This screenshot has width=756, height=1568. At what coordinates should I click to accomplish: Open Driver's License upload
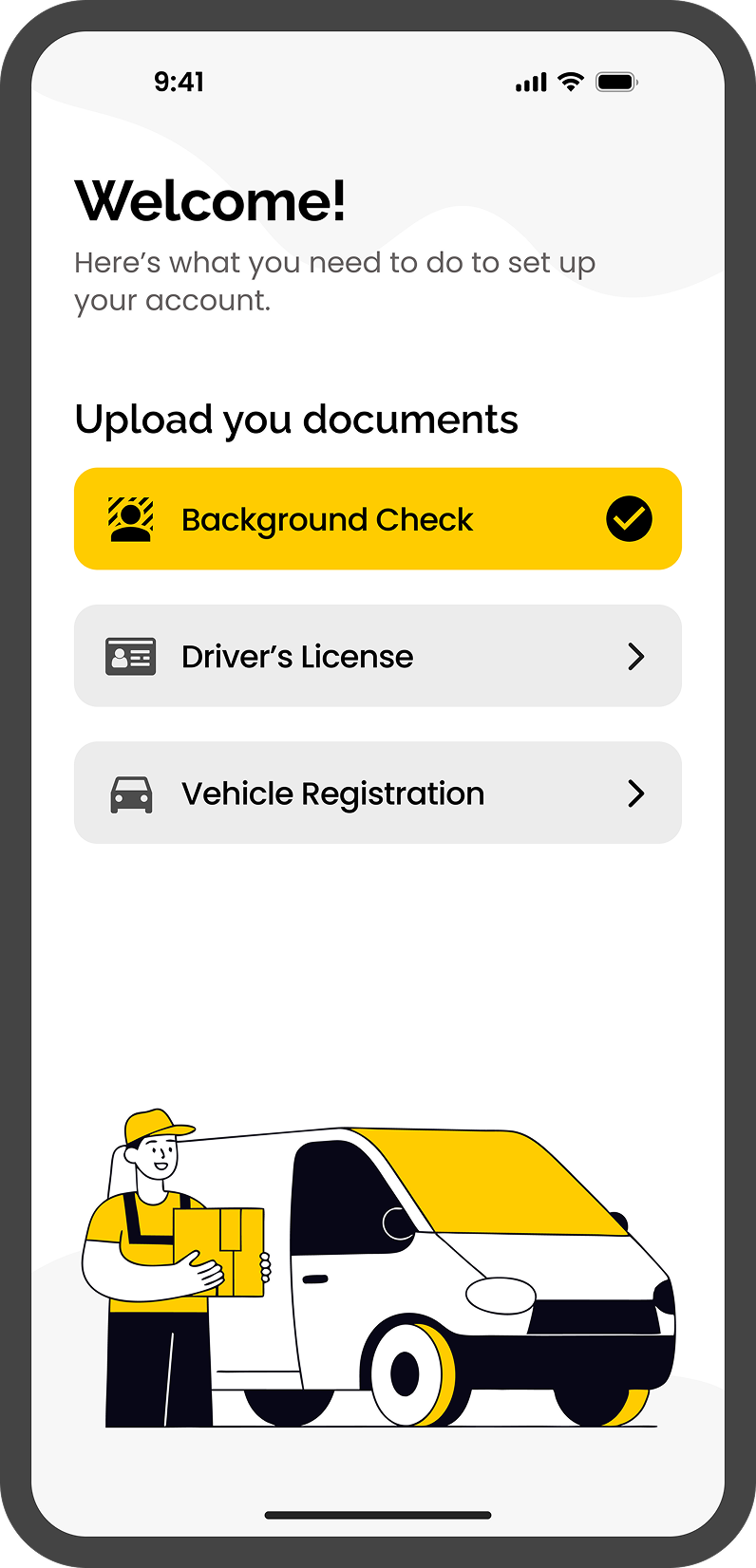(x=377, y=656)
